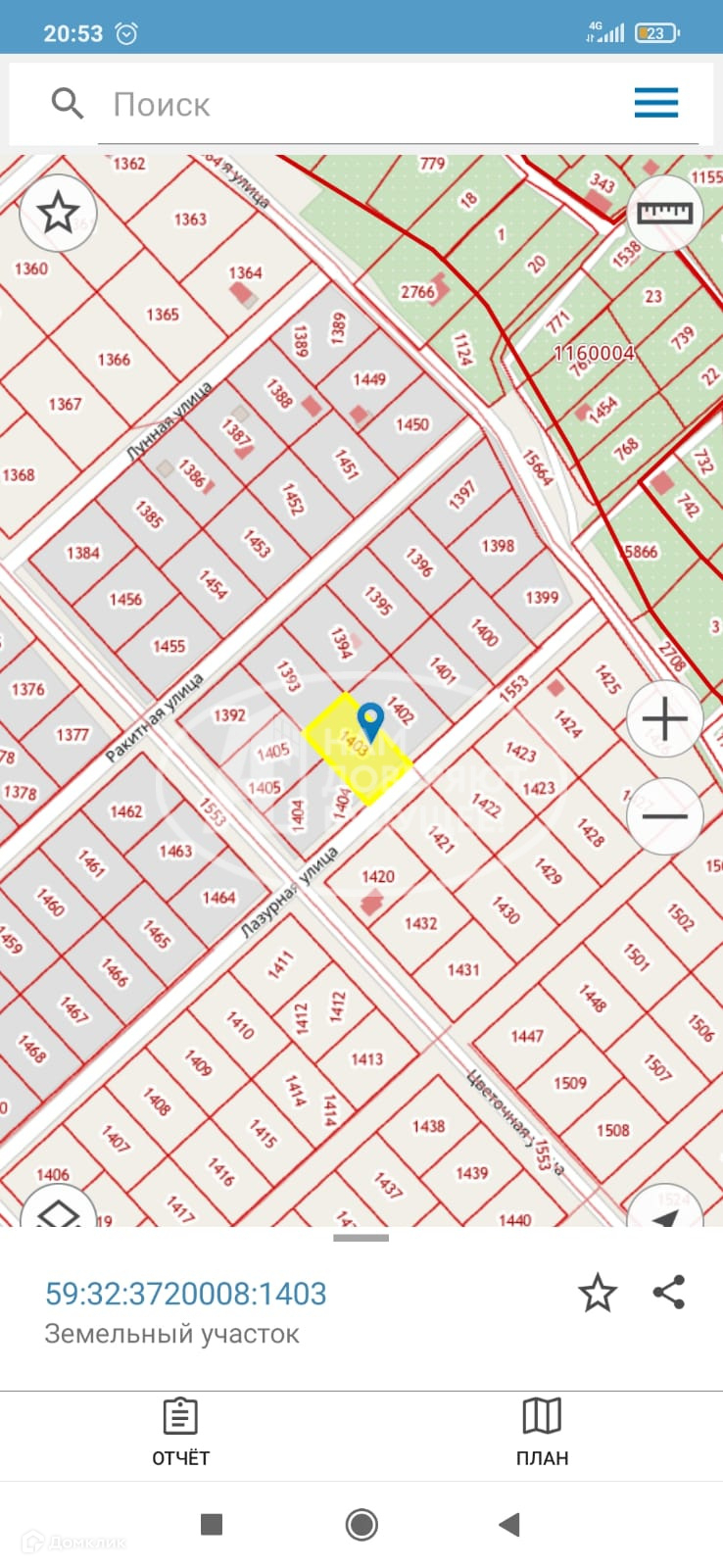The width and height of the screenshot is (723, 1568).
Task: Center map on my location
Action: click(664, 1207)
